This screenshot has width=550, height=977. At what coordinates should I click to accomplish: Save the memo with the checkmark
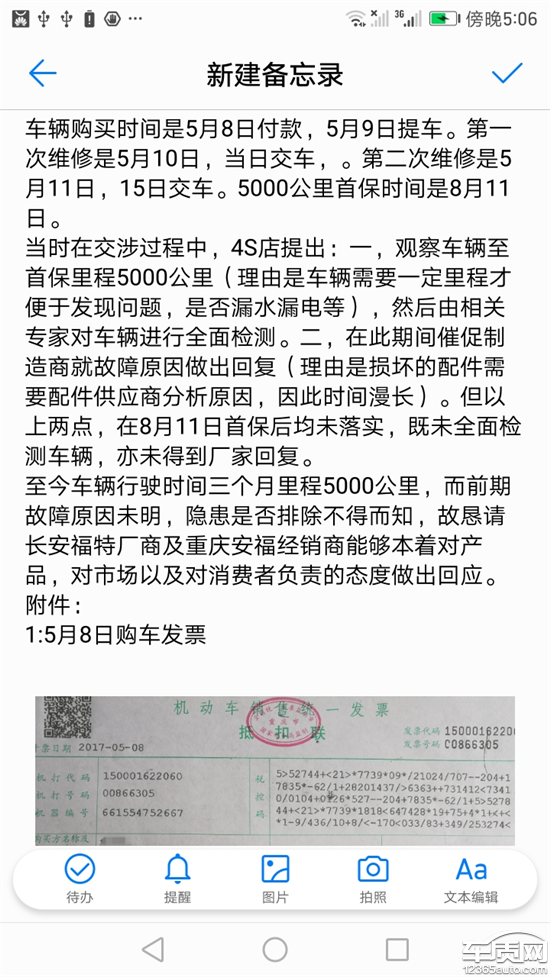tap(506, 74)
